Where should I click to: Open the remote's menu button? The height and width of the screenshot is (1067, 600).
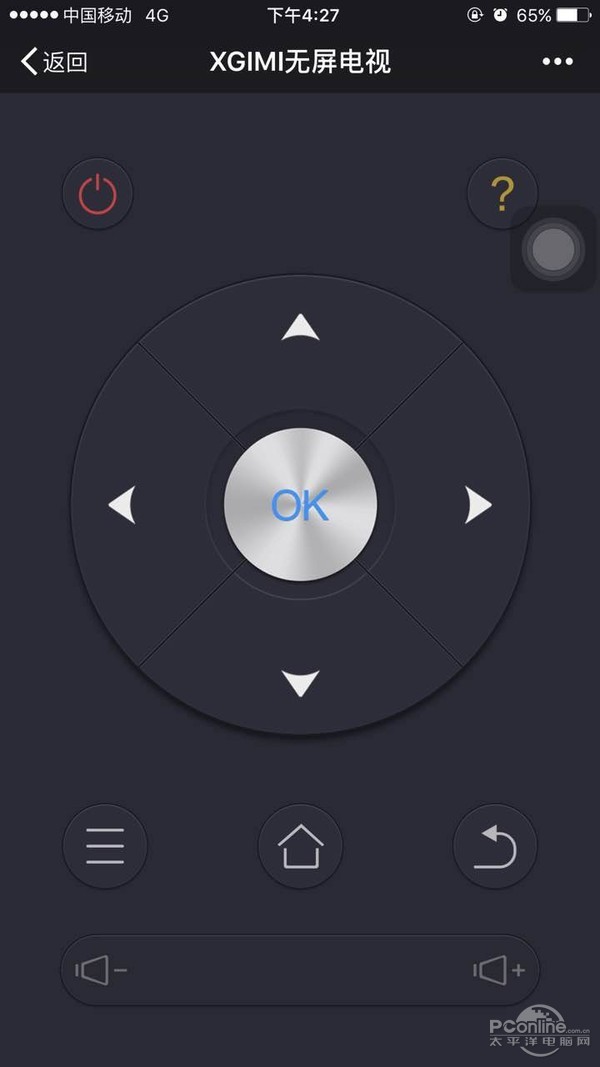click(105, 846)
